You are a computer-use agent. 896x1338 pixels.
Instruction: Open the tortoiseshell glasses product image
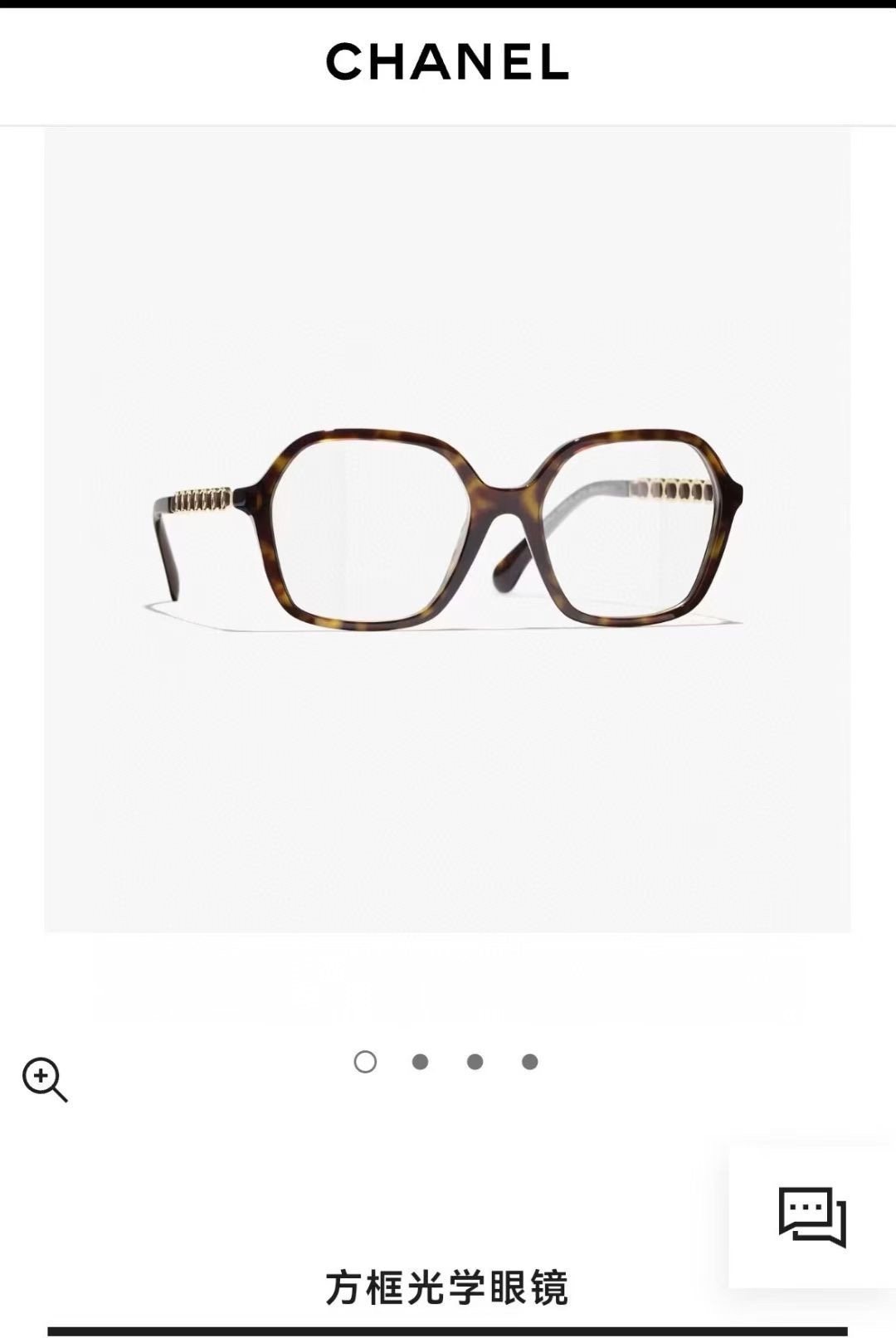[x=447, y=529]
